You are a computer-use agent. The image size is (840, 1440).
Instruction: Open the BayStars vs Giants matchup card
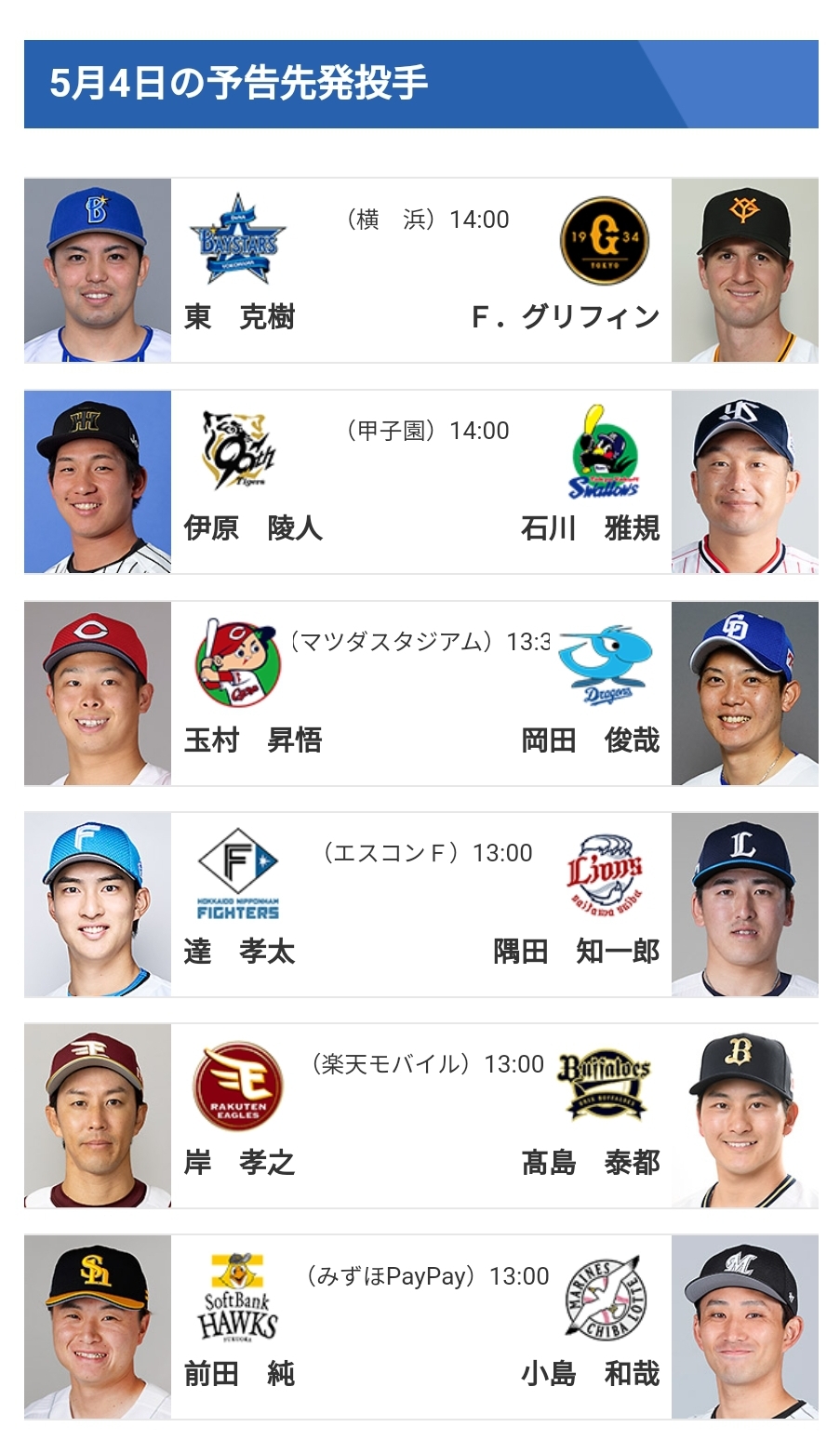pos(420,271)
